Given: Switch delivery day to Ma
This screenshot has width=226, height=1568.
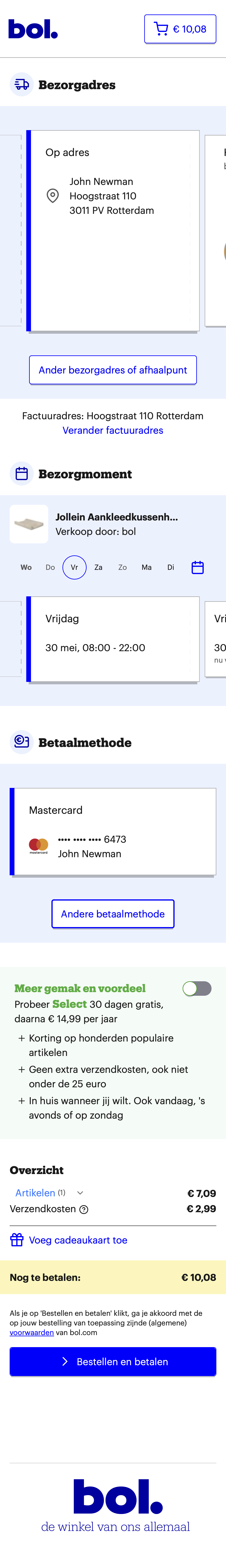Looking at the screenshot, I should point(146,567).
